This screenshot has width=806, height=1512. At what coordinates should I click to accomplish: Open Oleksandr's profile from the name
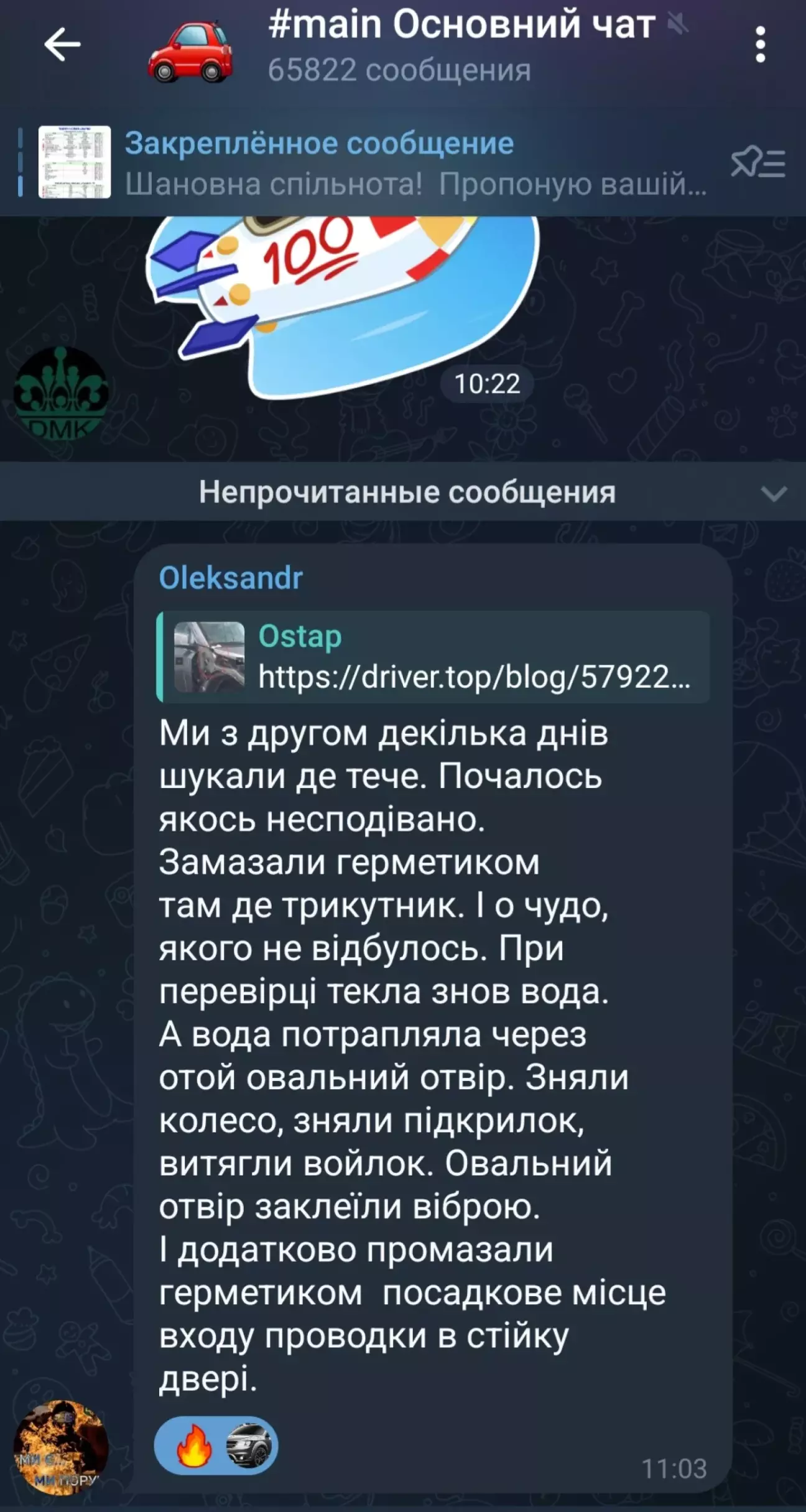231,578
